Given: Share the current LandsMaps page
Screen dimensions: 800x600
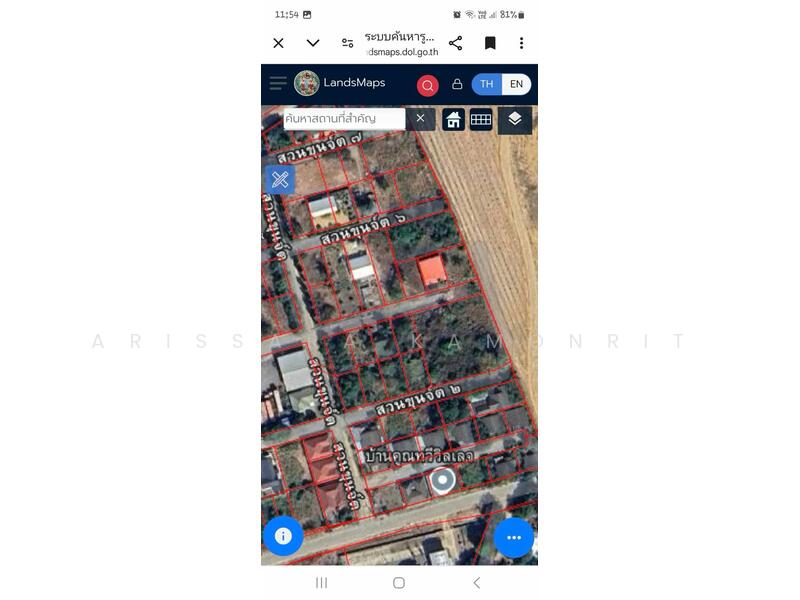Looking at the screenshot, I should 455,43.
